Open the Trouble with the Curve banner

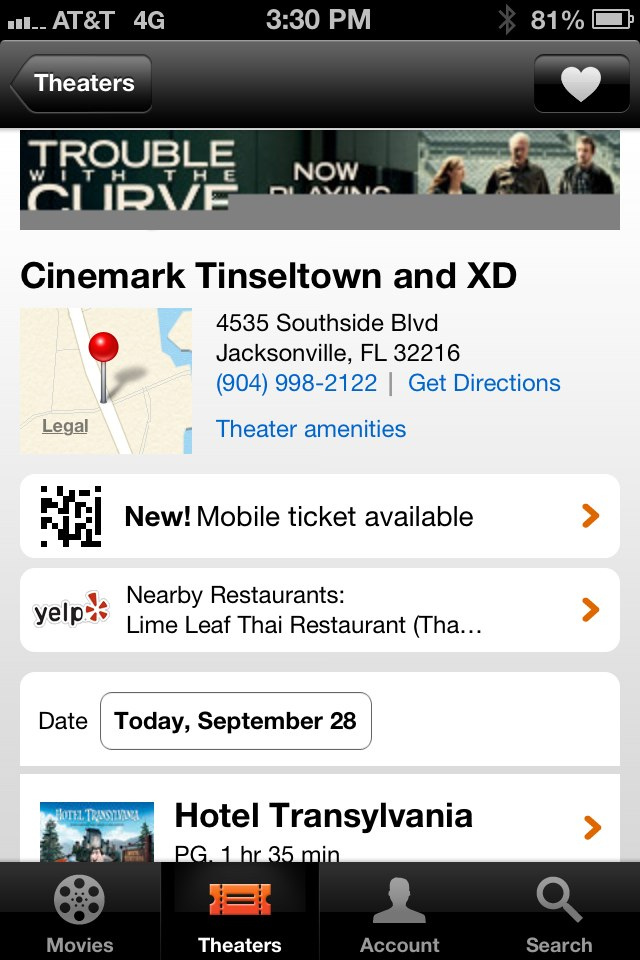[320, 180]
